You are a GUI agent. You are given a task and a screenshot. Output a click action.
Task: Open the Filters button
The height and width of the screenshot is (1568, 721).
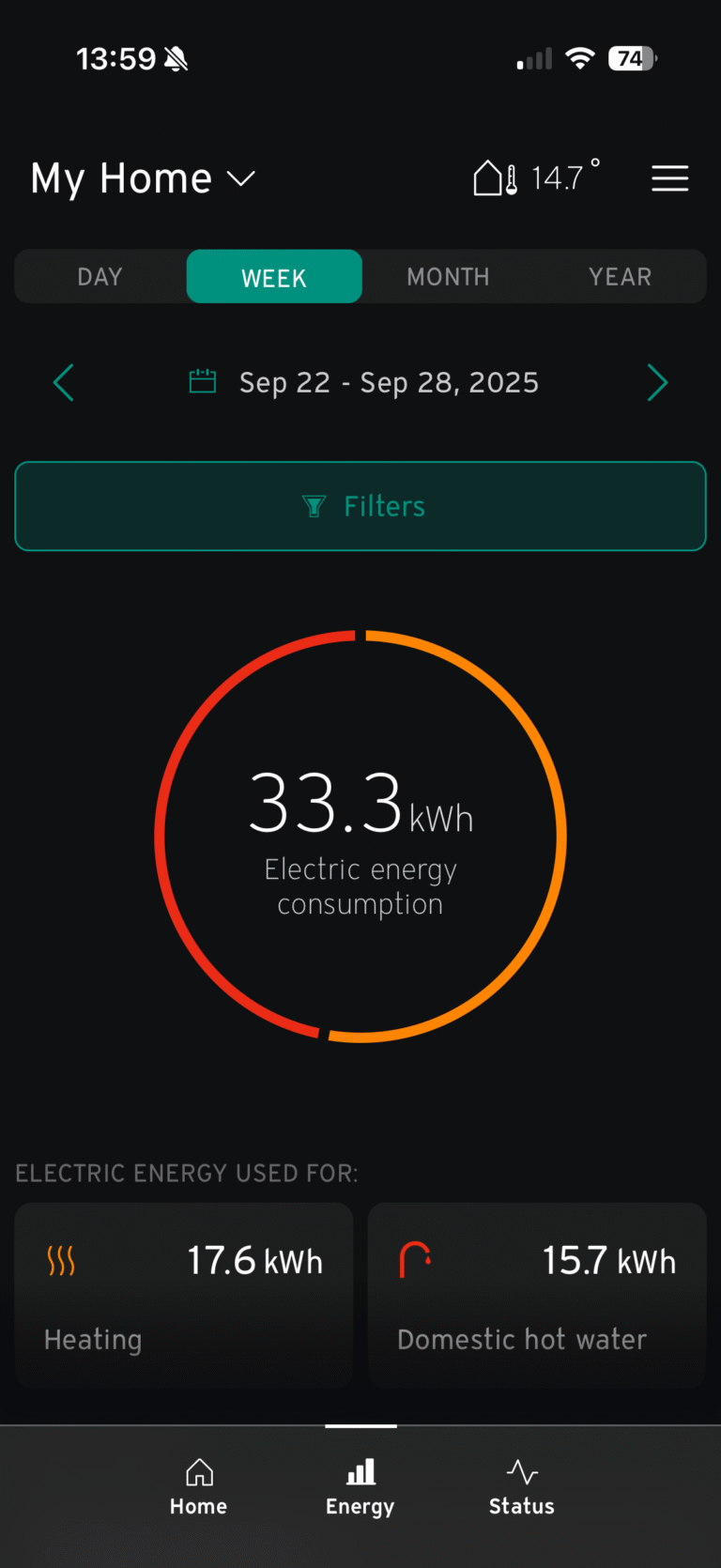[360, 506]
